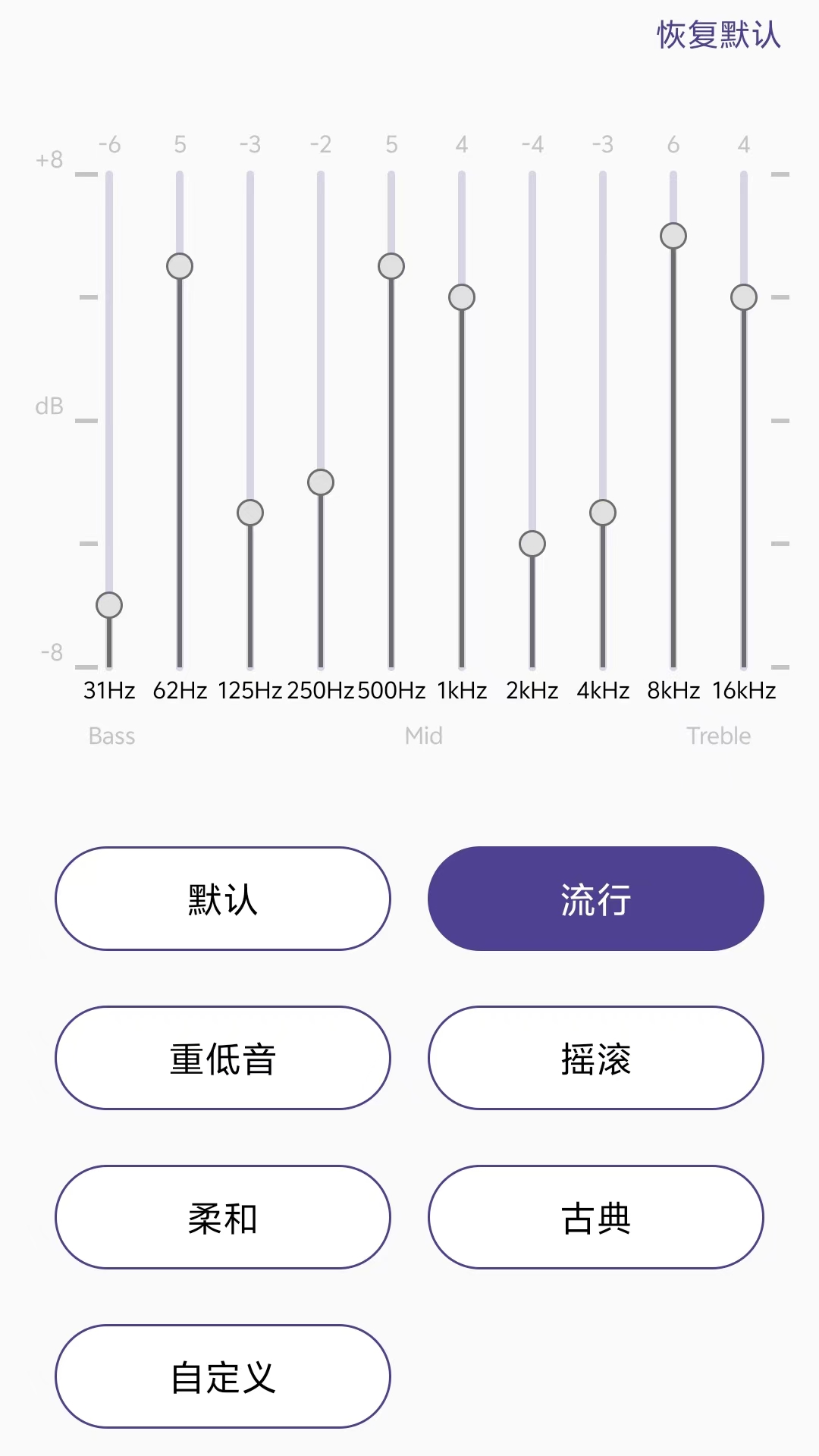Select the 流行 equalizer preset
This screenshot has width=819, height=1456.
[x=596, y=898]
